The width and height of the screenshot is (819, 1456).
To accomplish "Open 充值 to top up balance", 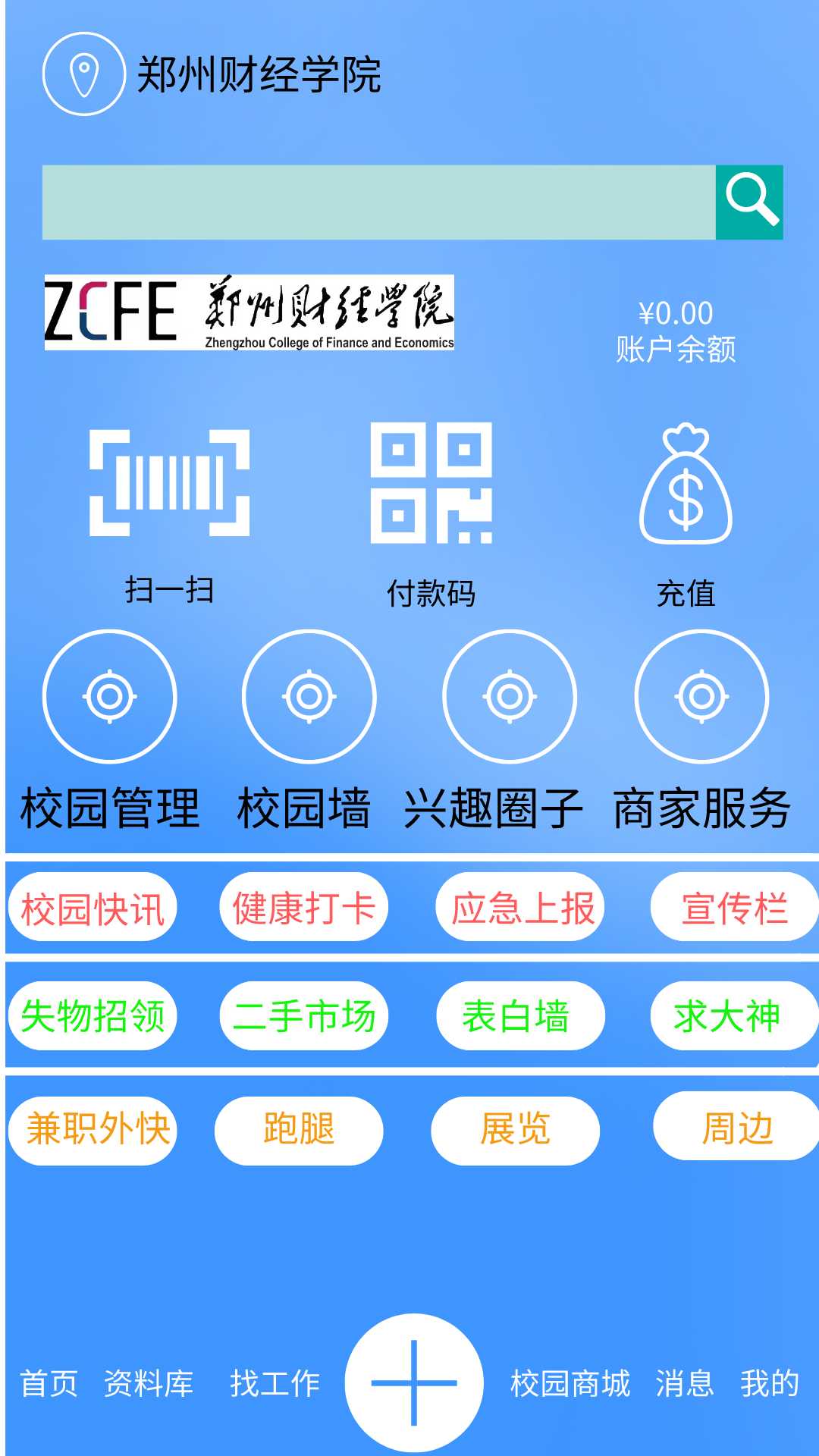I will (686, 483).
